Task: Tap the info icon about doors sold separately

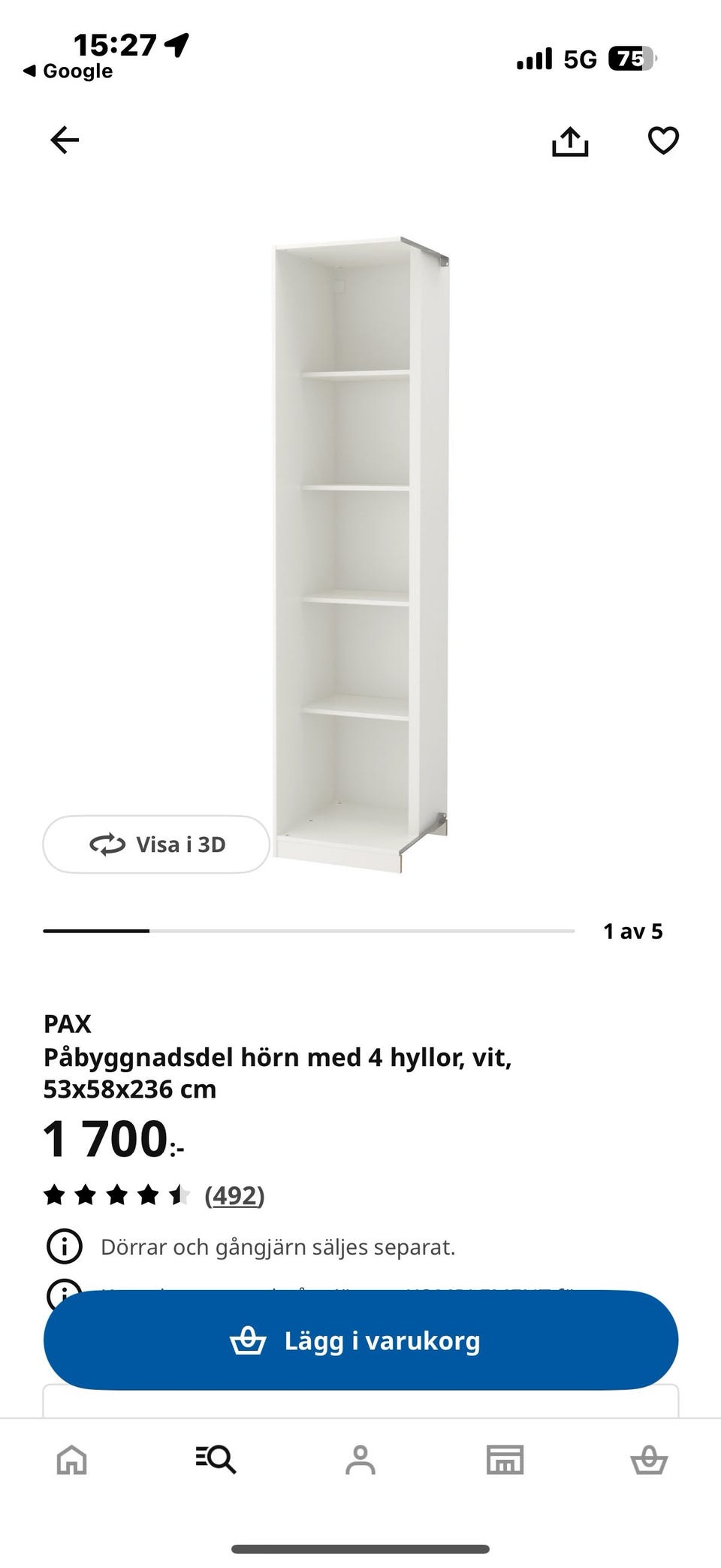Action: 63,1246
